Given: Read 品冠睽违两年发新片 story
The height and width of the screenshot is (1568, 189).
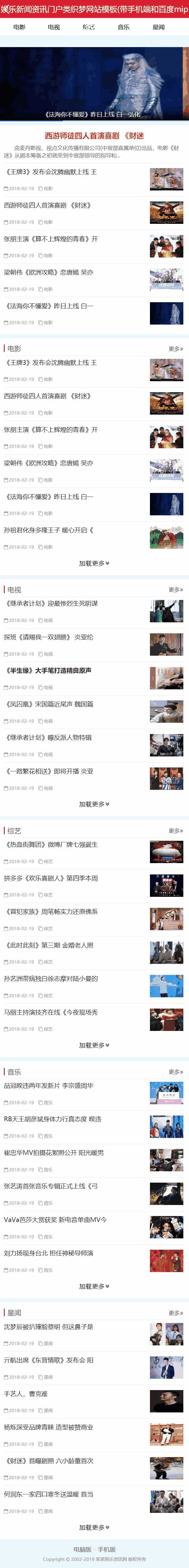Looking at the screenshot, I should 49,1085.
